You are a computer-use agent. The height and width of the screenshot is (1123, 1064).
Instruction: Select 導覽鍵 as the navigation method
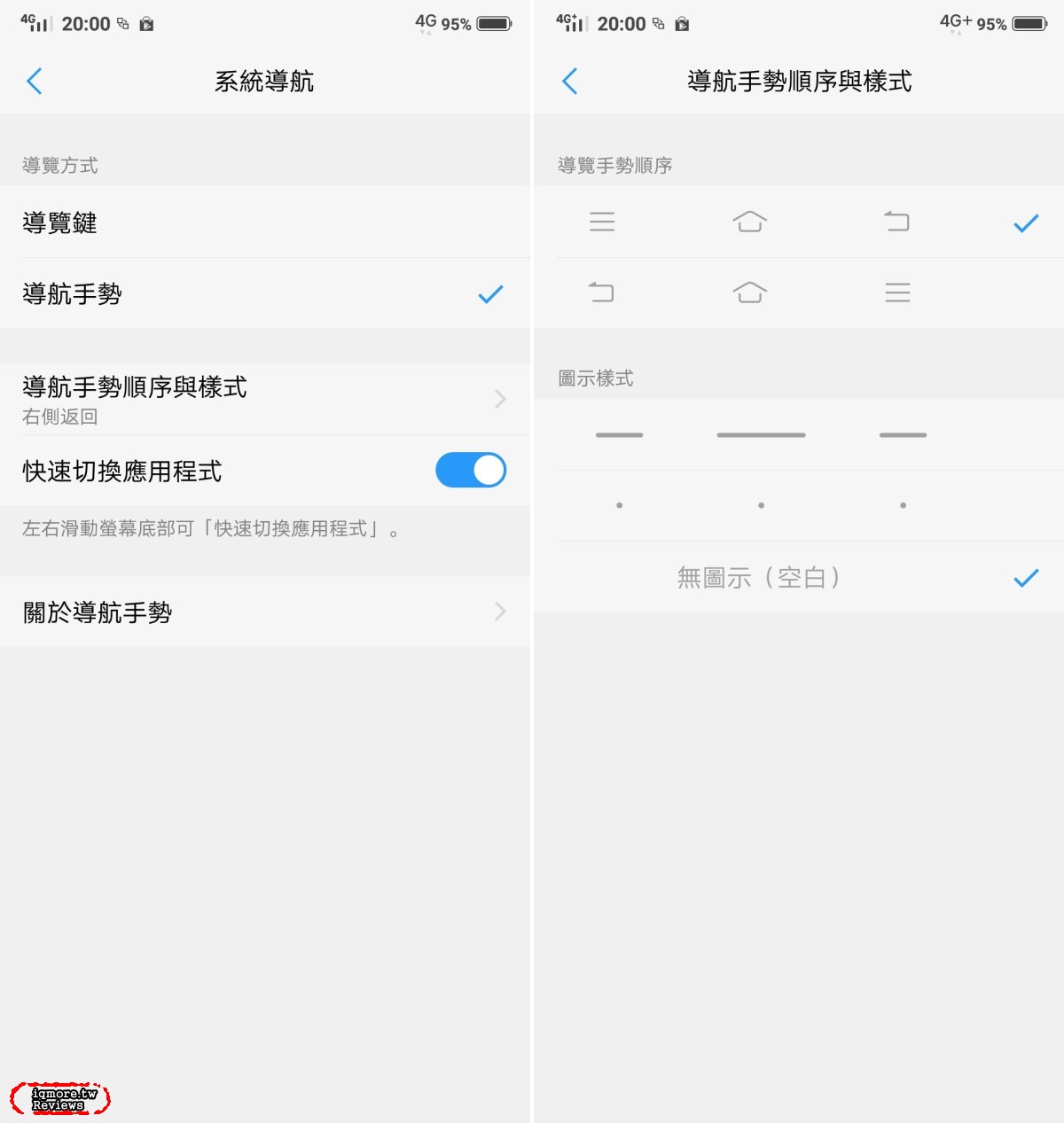click(x=265, y=222)
